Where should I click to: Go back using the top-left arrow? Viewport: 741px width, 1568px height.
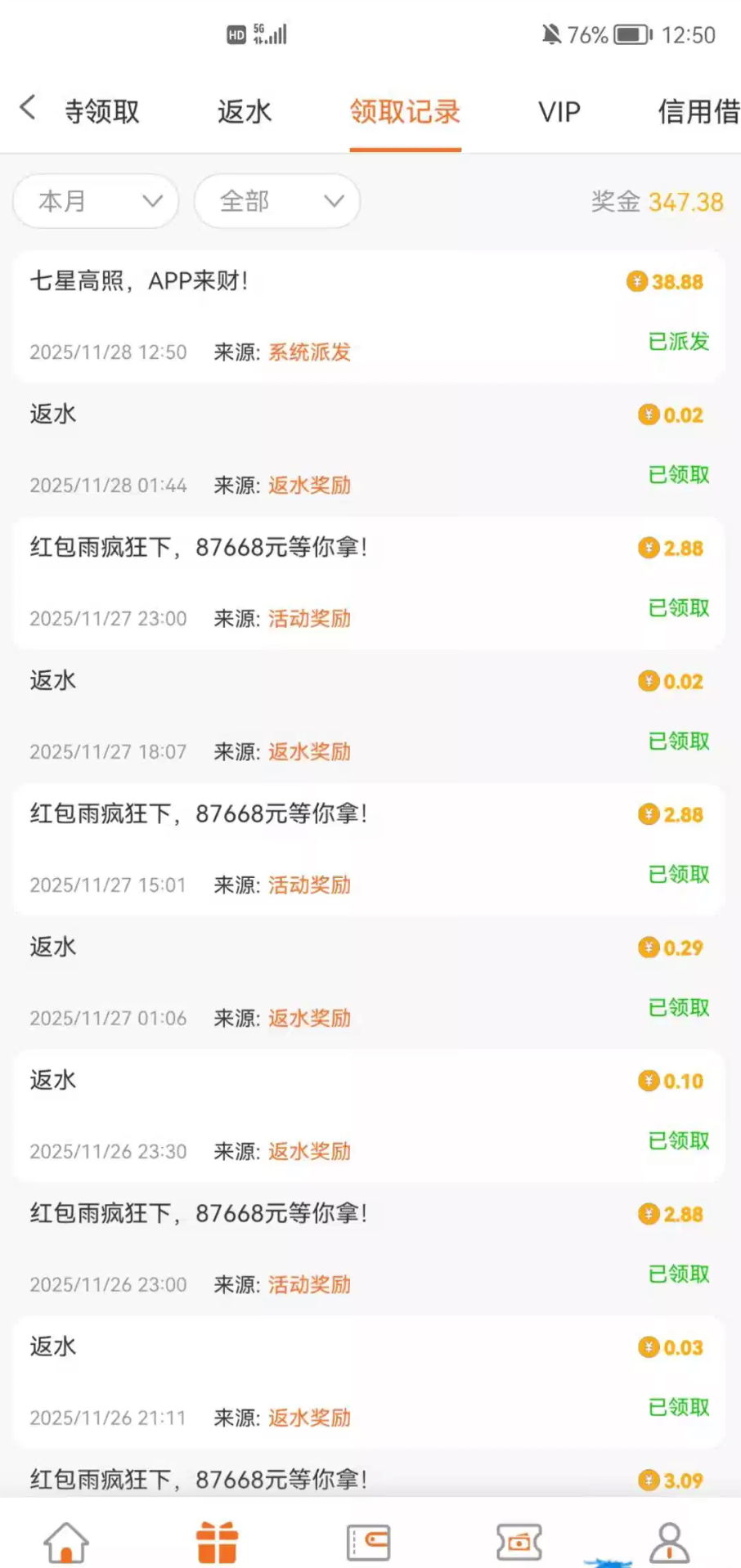28,107
